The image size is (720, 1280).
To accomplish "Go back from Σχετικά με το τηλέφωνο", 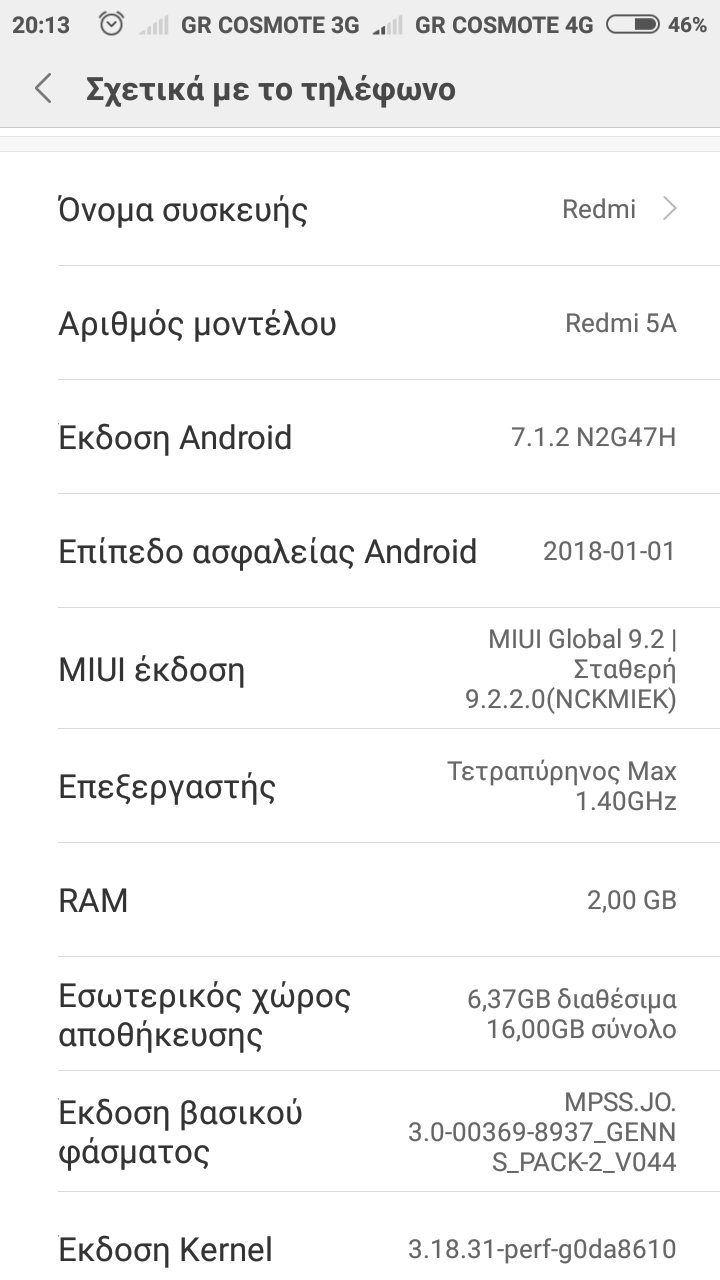I will tap(43, 89).
